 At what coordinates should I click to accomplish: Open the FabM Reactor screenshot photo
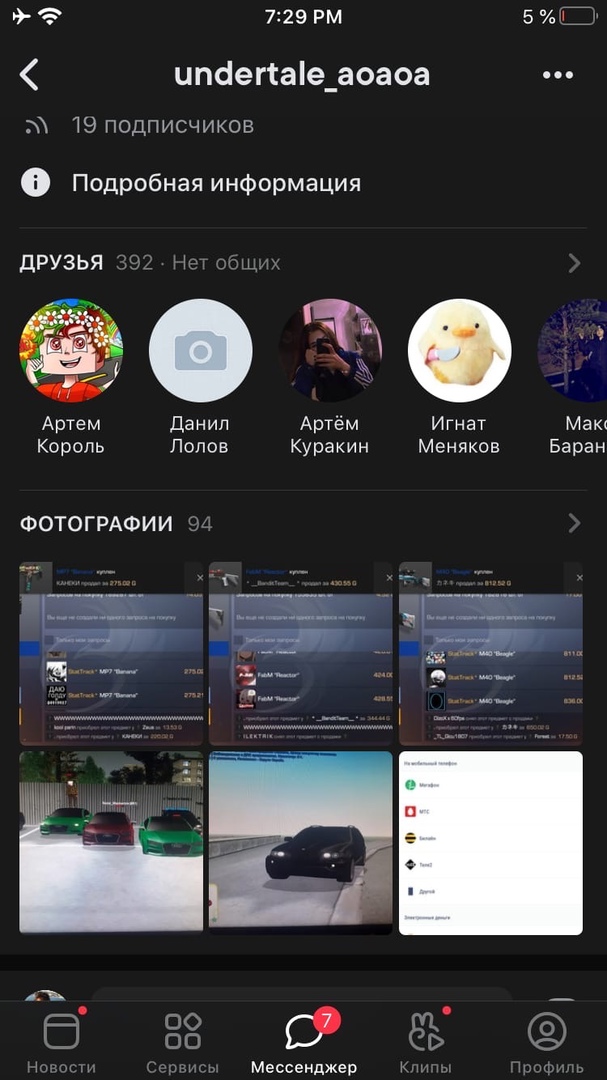click(300, 653)
